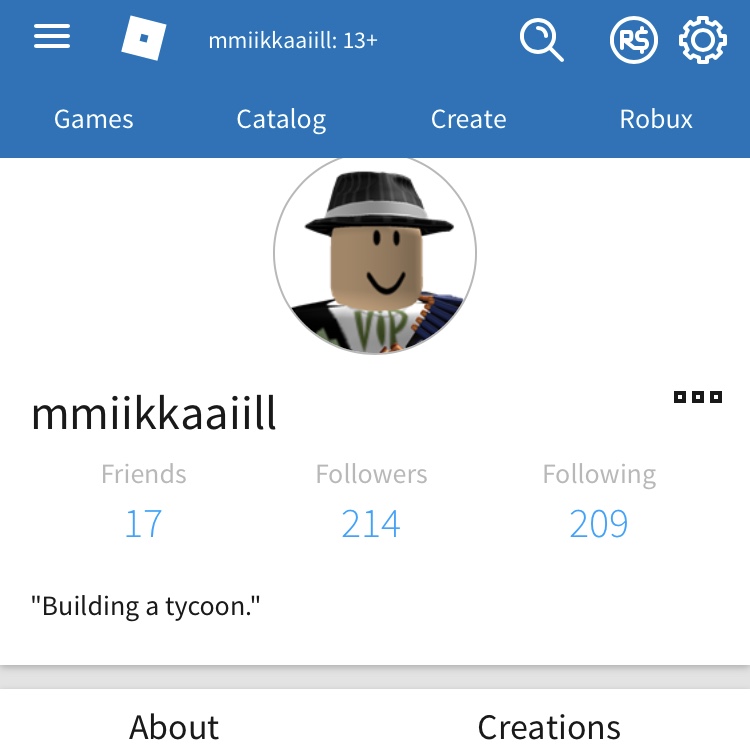Tap the mmiikkaaiill avatar picture
This screenshot has height=751, width=750.
[x=375, y=255]
